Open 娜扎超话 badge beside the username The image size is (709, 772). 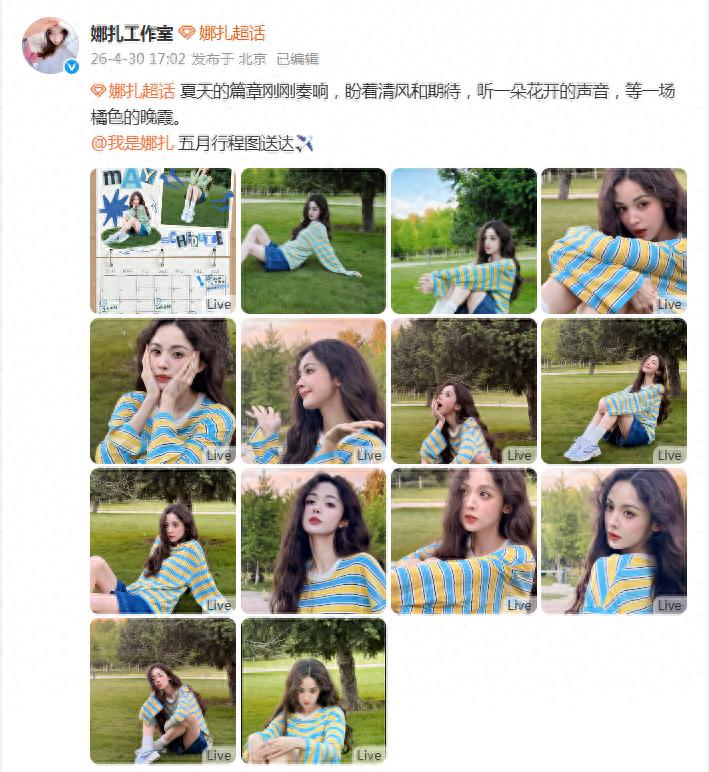tap(231, 33)
